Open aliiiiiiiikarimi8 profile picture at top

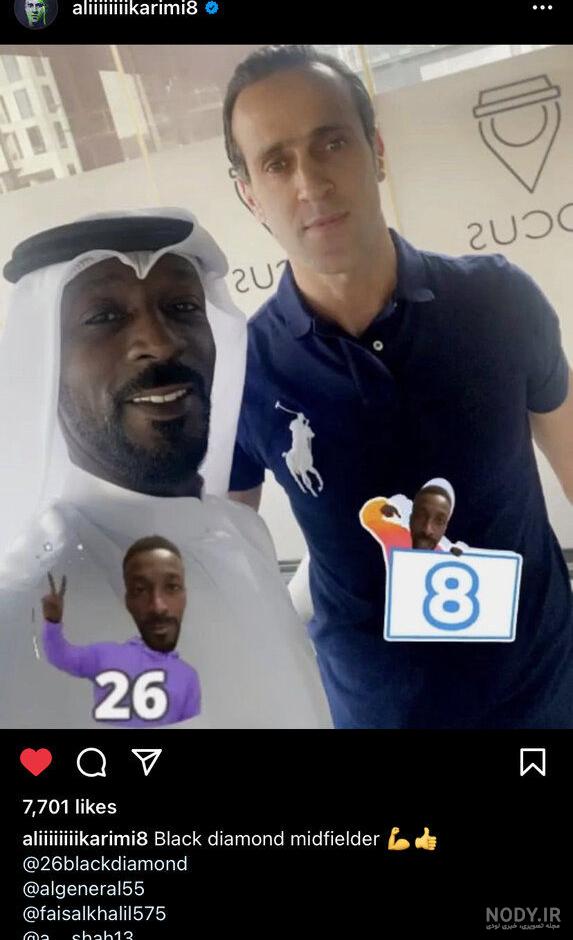[x=36, y=12]
